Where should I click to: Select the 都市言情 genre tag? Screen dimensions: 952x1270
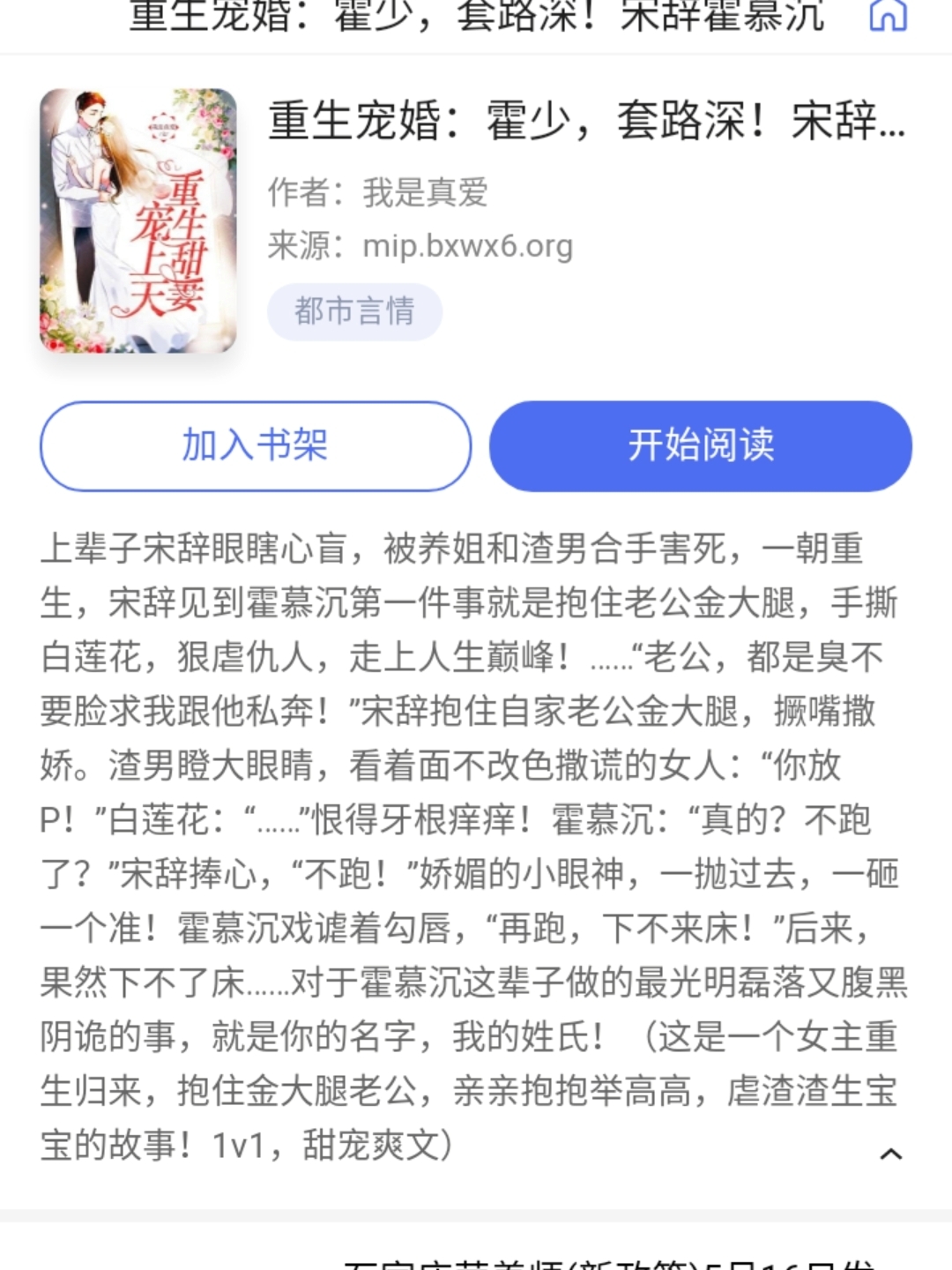353,310
